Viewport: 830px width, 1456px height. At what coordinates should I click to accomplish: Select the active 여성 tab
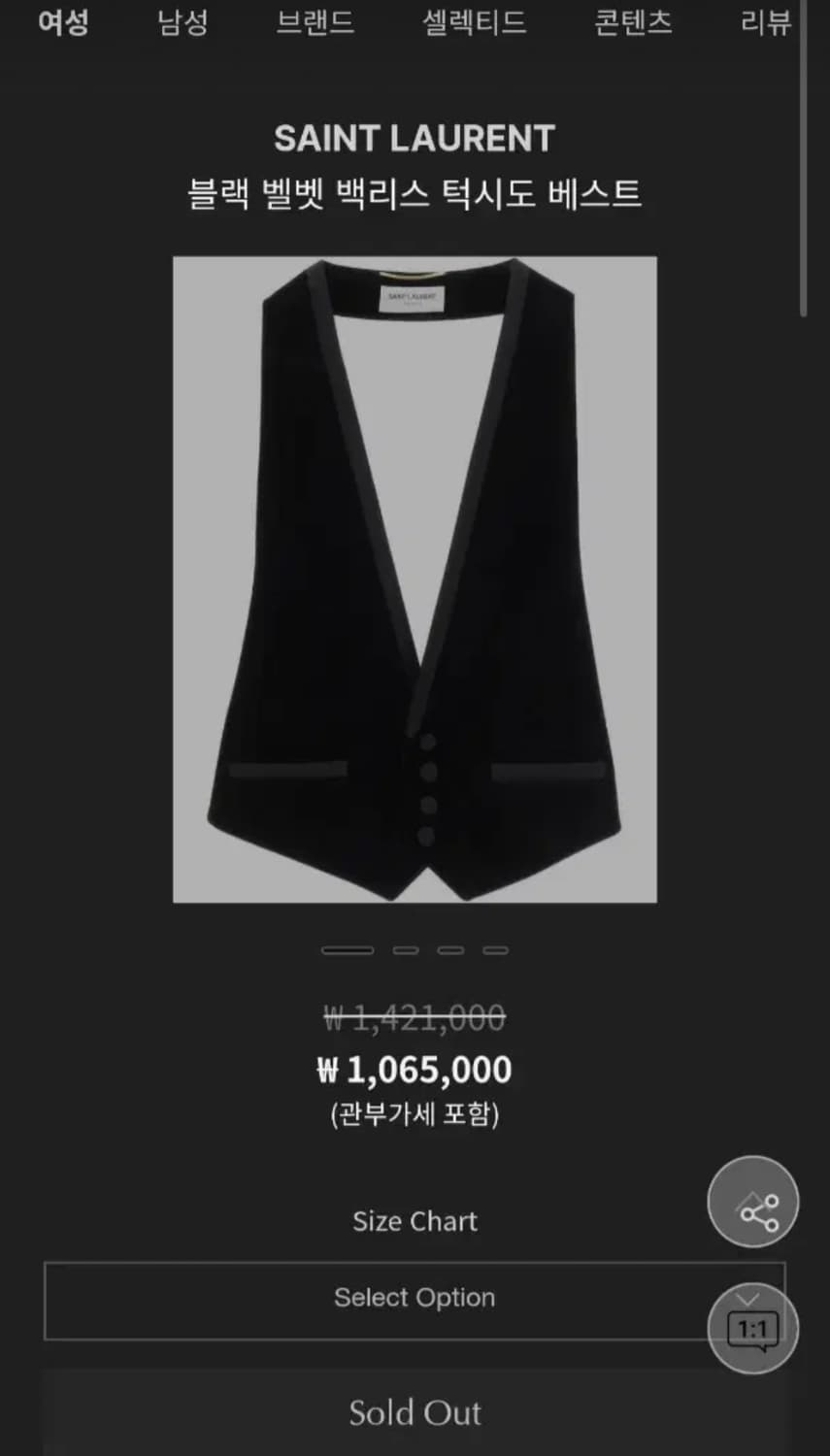click(x=62, y=23)
